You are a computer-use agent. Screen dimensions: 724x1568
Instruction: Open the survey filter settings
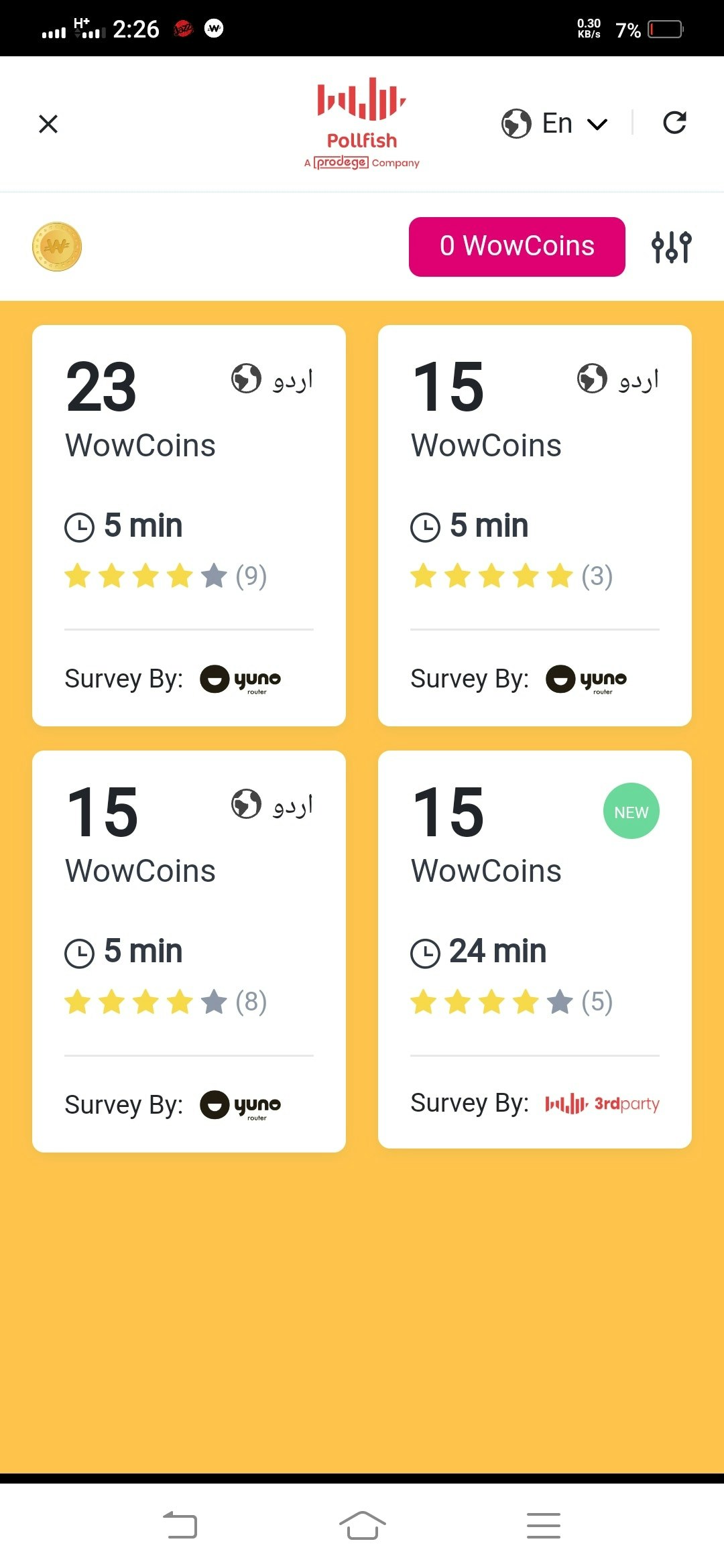coord(671,247)
